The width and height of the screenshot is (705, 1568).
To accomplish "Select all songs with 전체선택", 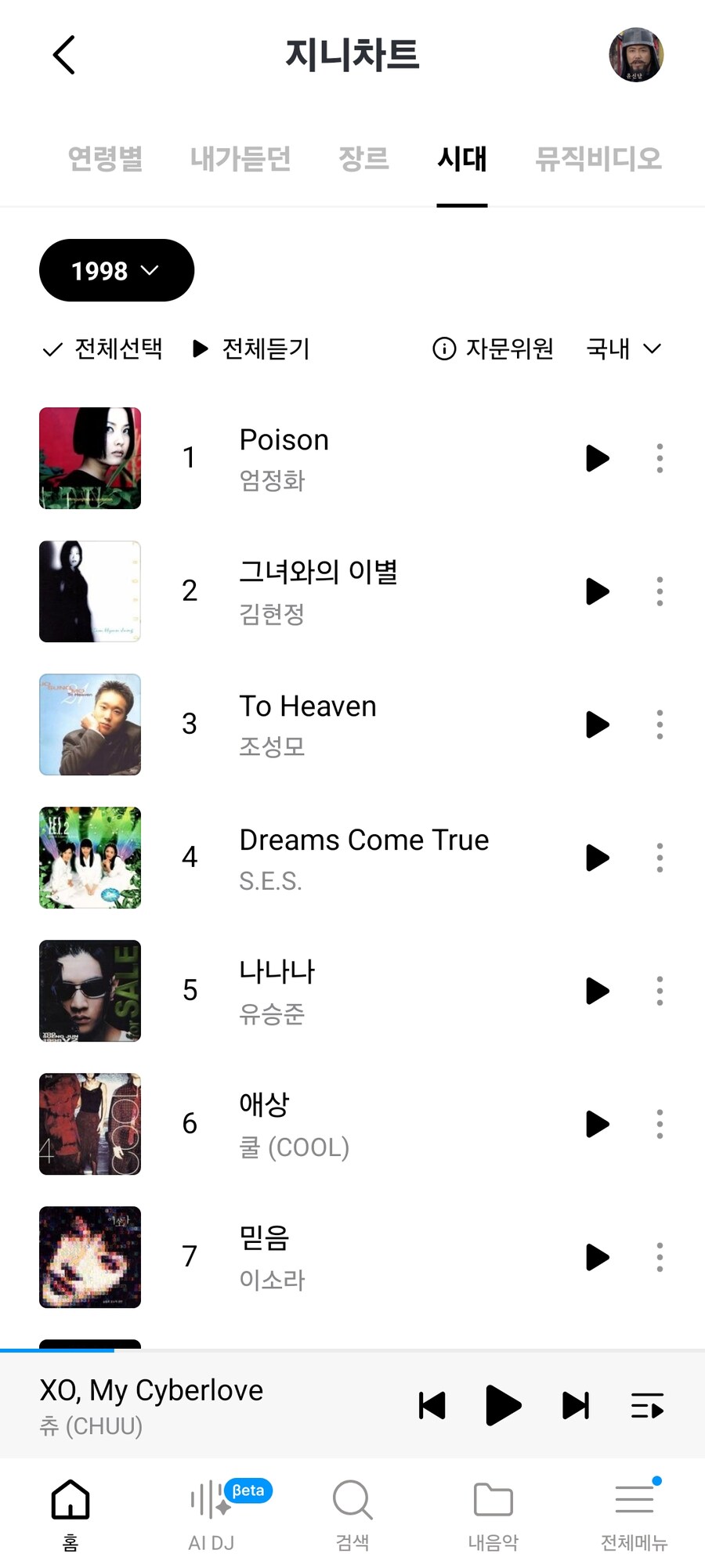I will [x=103, y=349].
